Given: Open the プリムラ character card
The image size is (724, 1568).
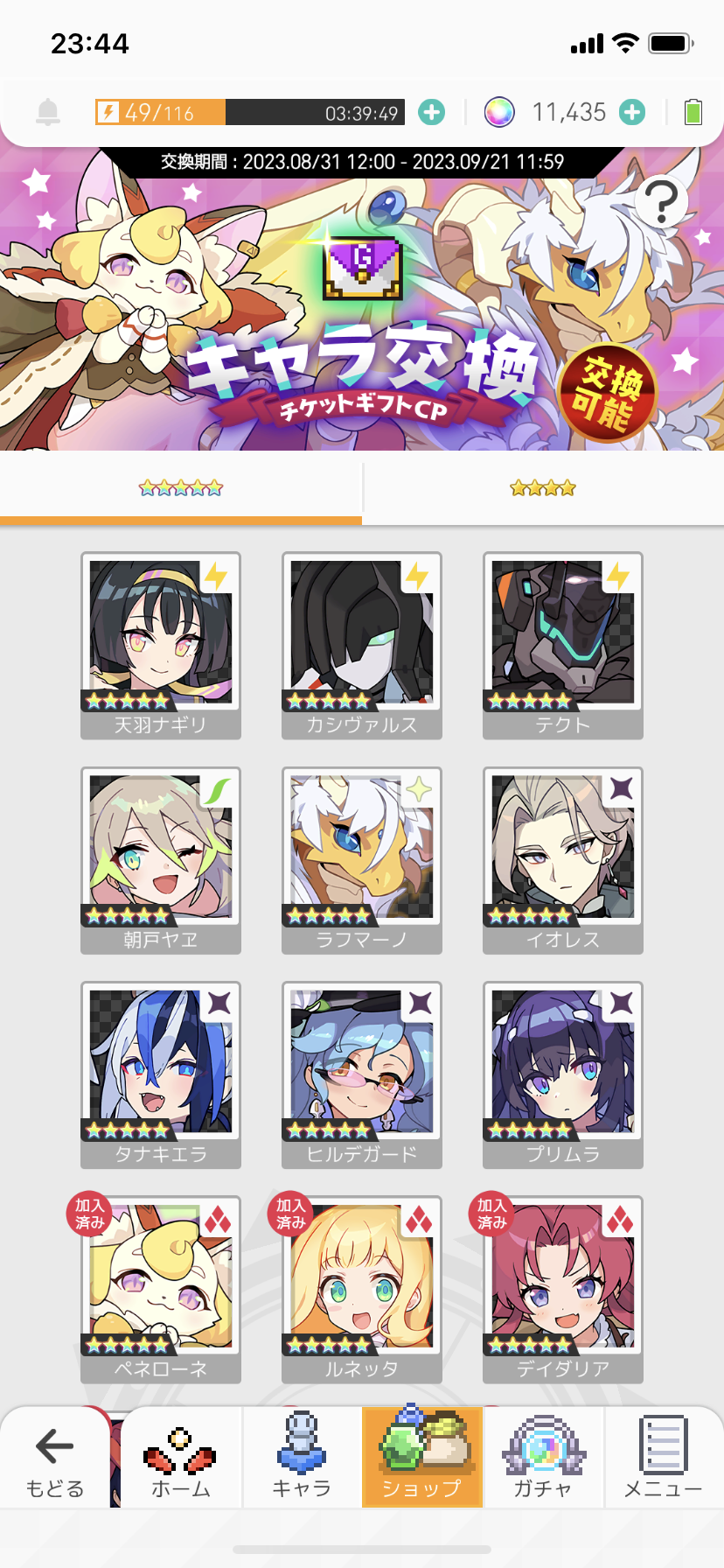Looking at the screenshot, I should [x=563, y=1074].
